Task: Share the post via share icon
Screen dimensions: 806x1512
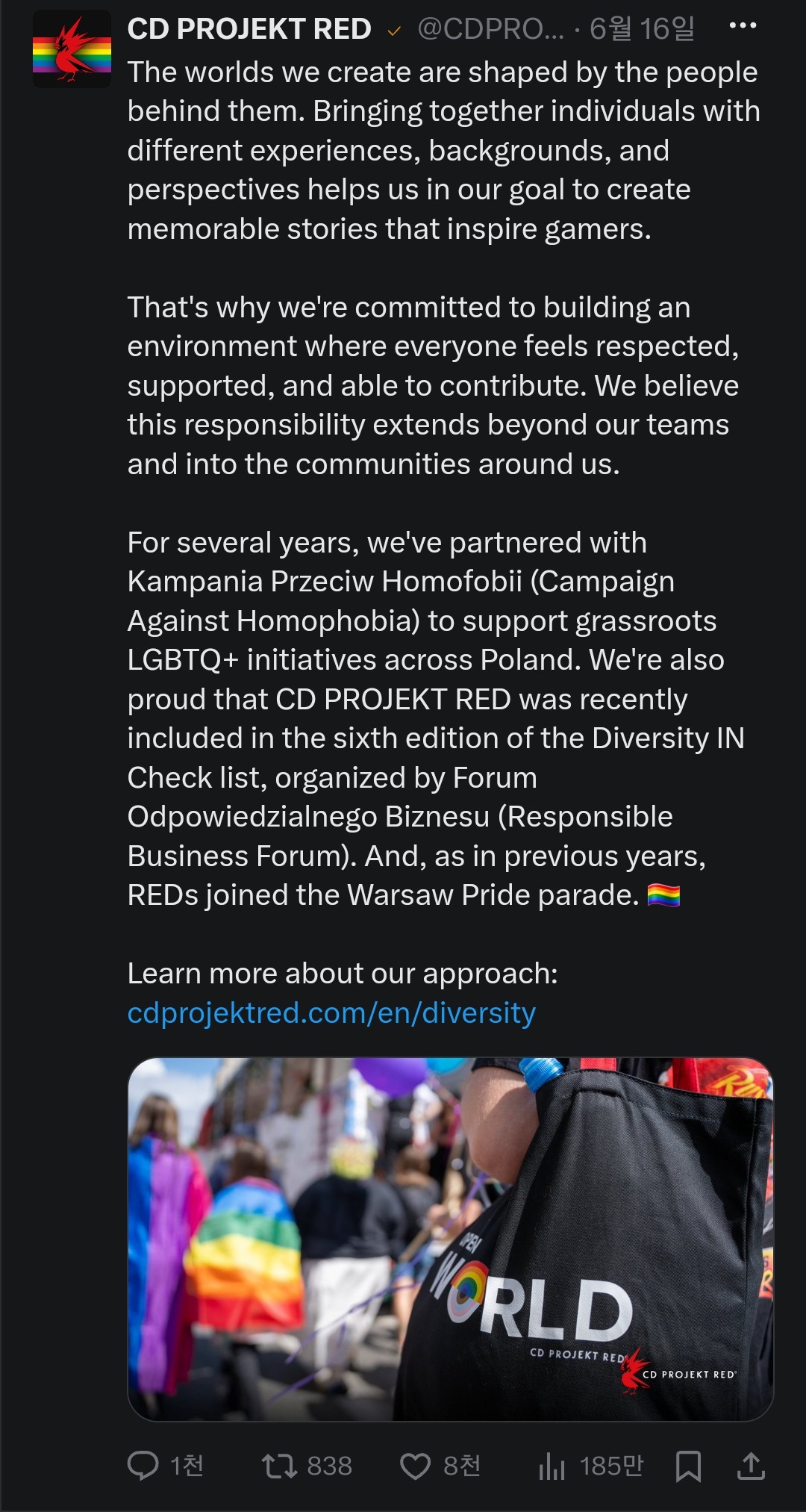Action: (751, 1466)
